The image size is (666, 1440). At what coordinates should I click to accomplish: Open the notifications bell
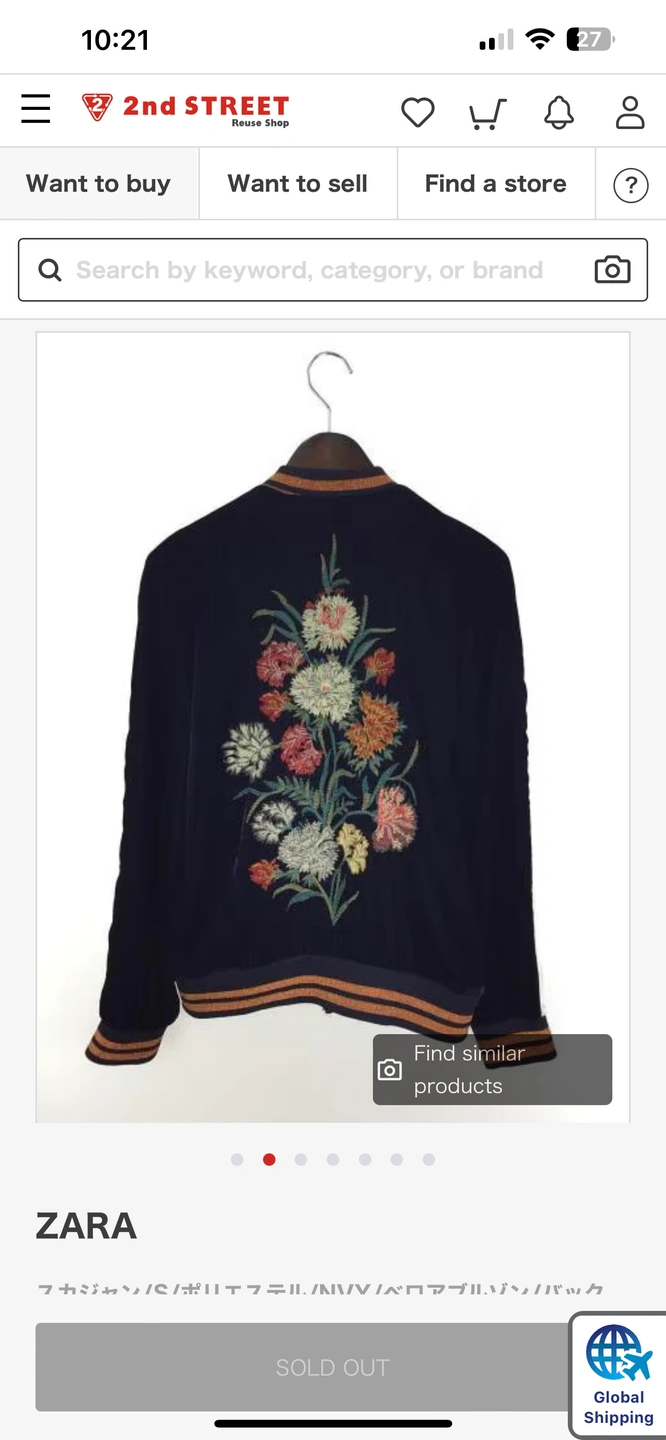click(x=559, y=112)
